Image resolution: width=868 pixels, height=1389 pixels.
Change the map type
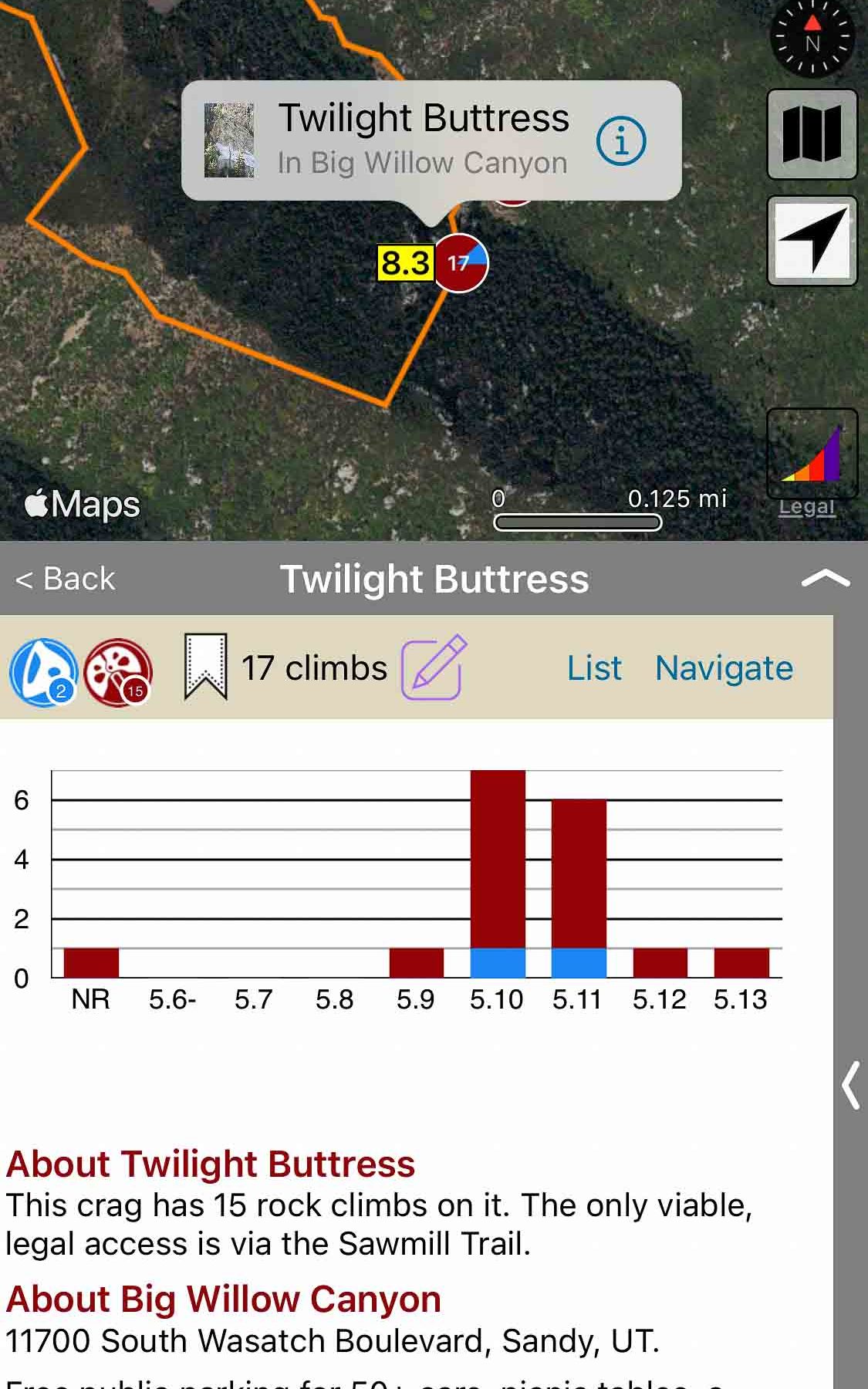pyautogui.click(x=812, y=135)
